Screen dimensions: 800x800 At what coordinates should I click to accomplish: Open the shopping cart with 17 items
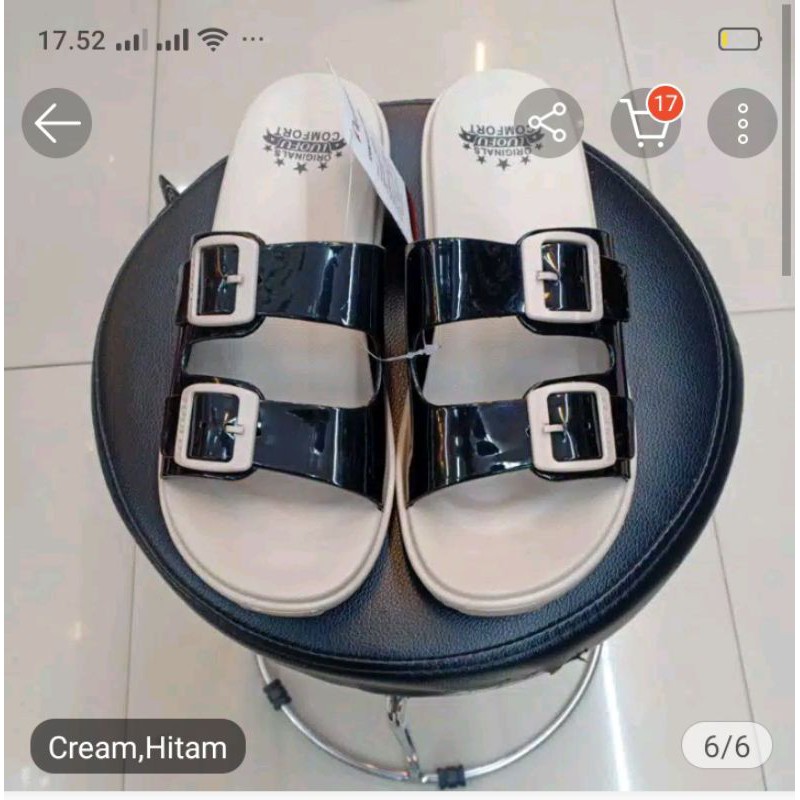(646, 123)
